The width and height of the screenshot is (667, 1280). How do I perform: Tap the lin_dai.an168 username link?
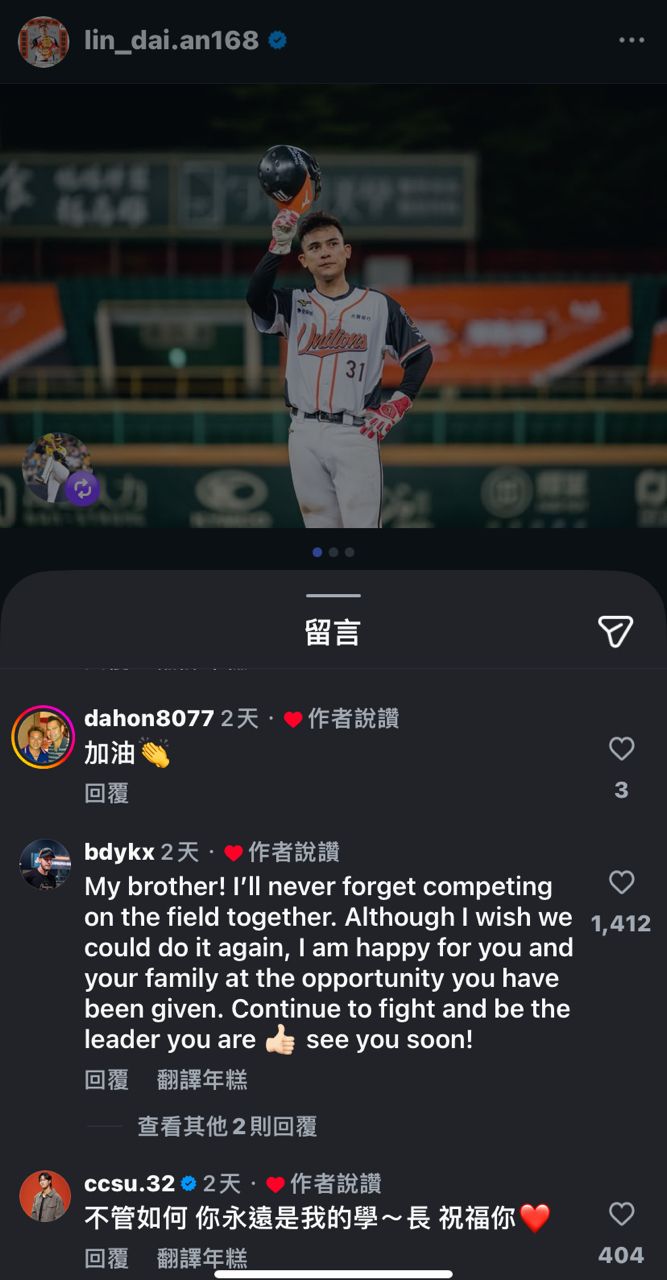point(171,40)
